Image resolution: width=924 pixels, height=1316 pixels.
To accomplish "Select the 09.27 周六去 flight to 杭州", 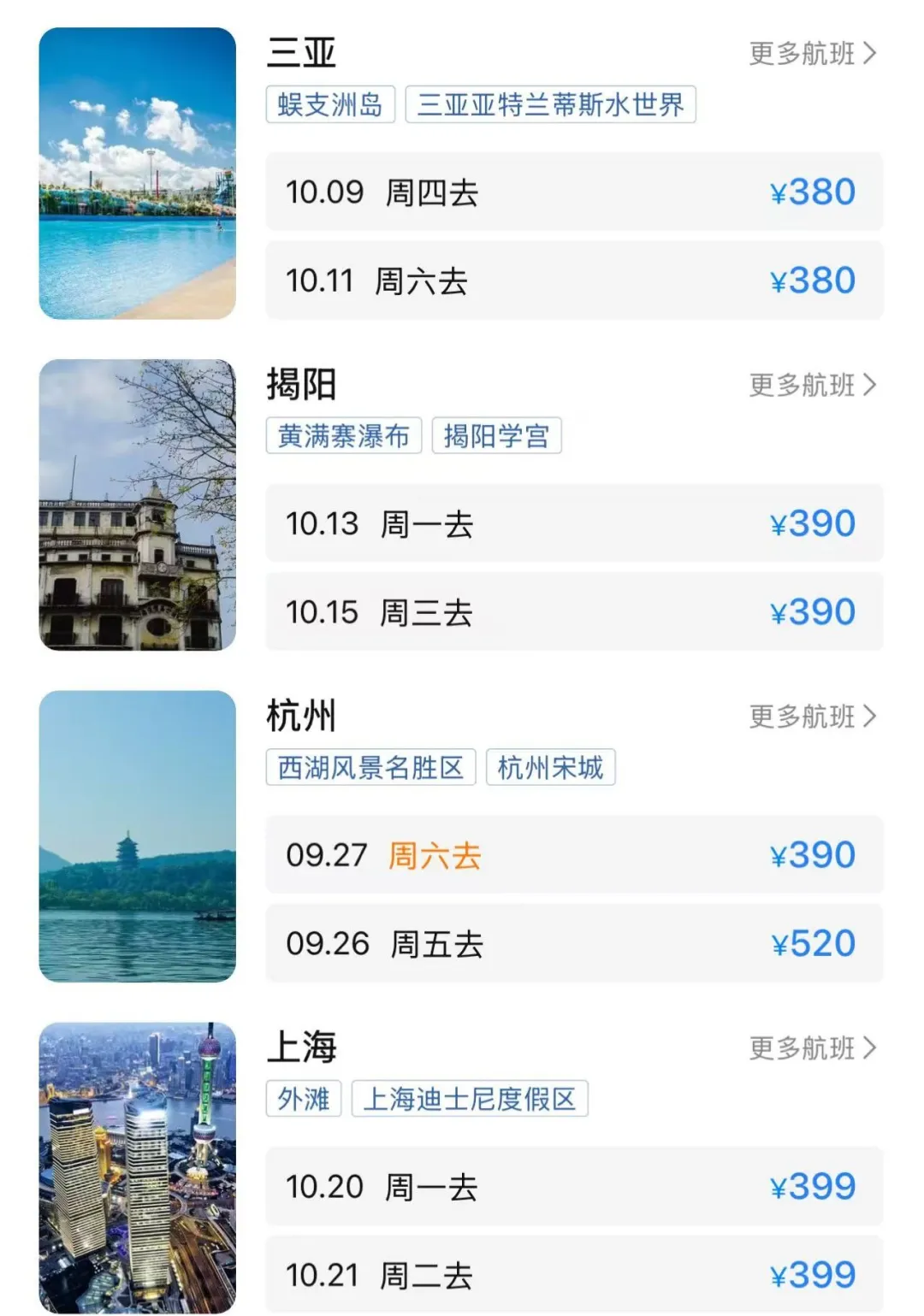I will (573, 855).
